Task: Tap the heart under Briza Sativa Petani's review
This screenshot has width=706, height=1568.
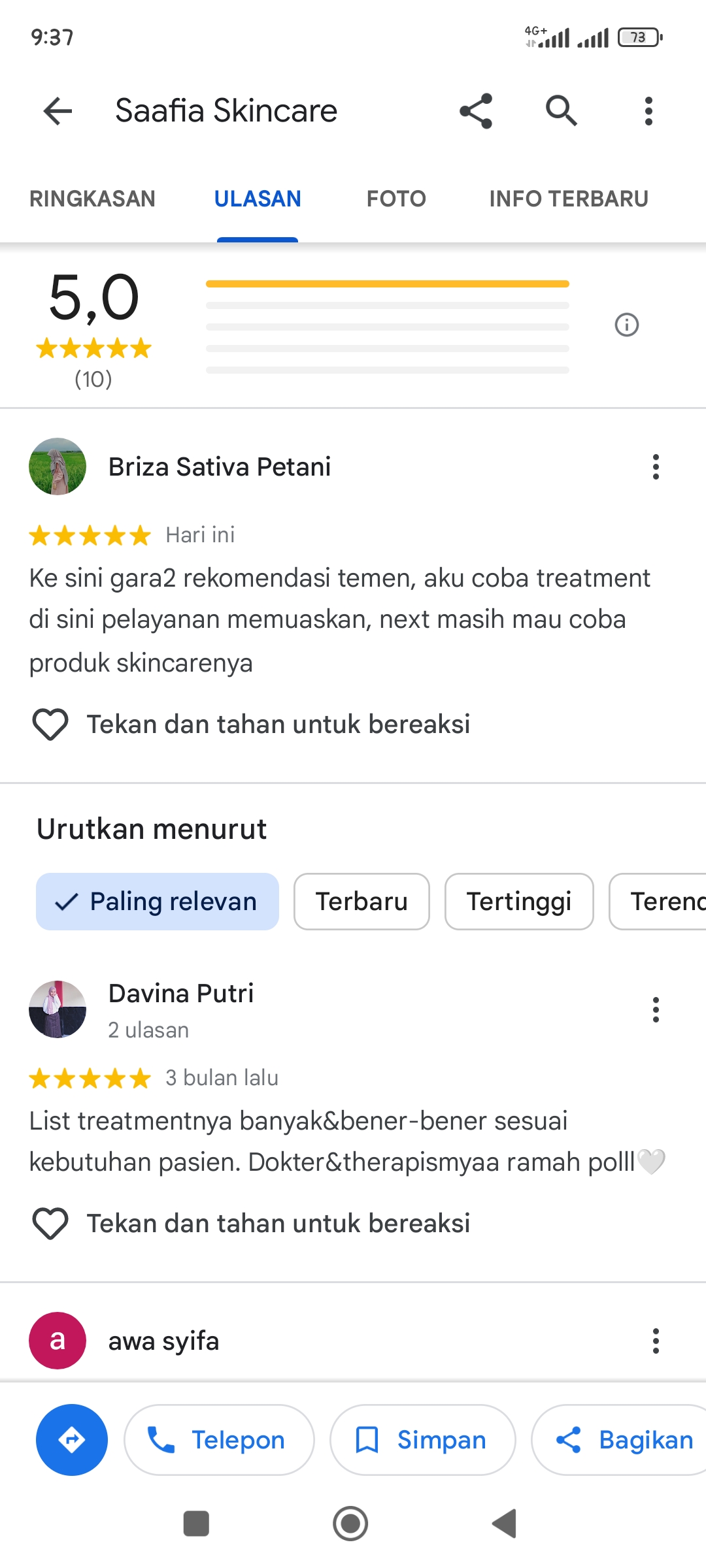Action: click(50, 725)
